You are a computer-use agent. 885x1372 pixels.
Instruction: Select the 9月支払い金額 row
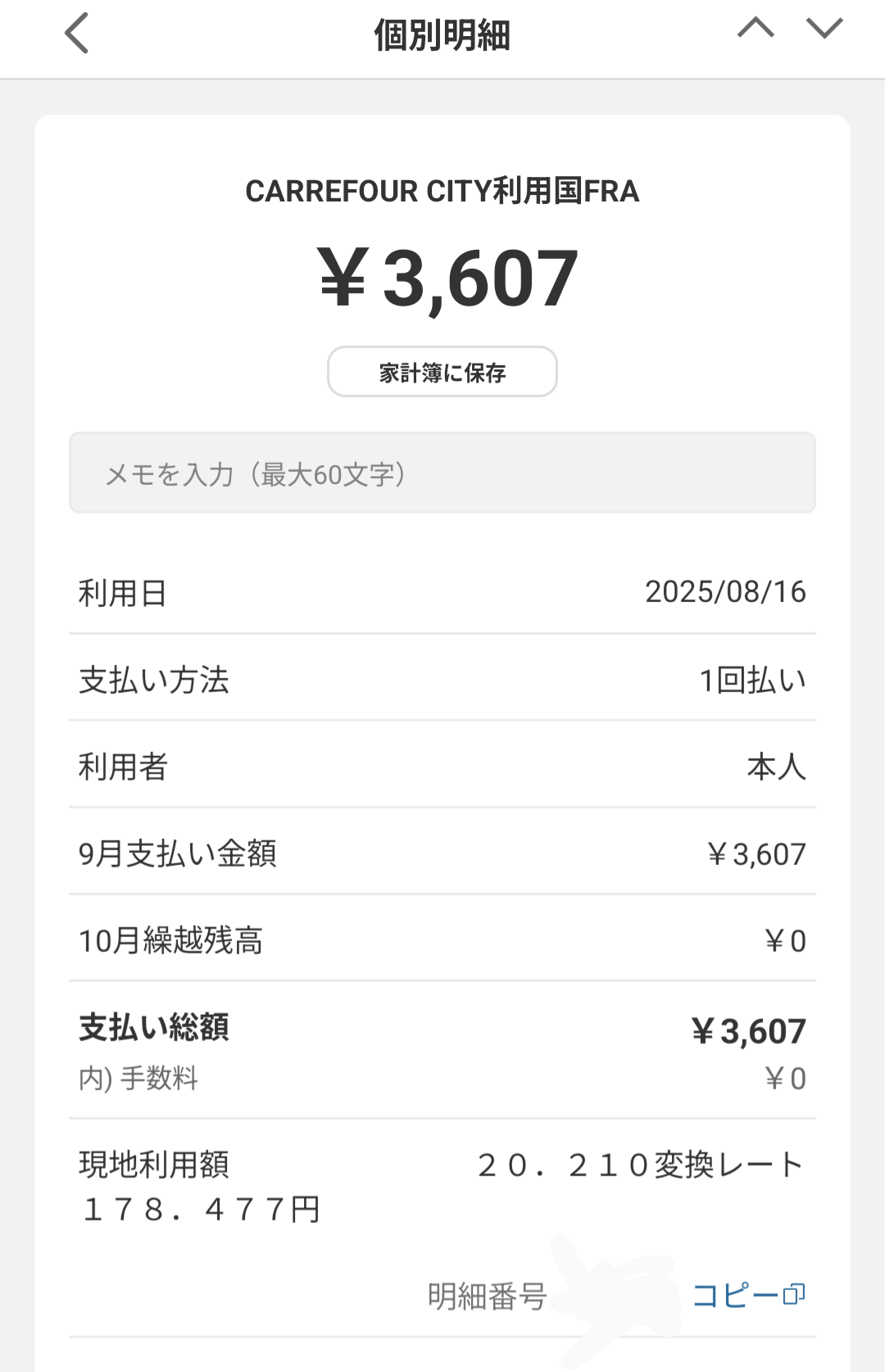pos(442,854)
